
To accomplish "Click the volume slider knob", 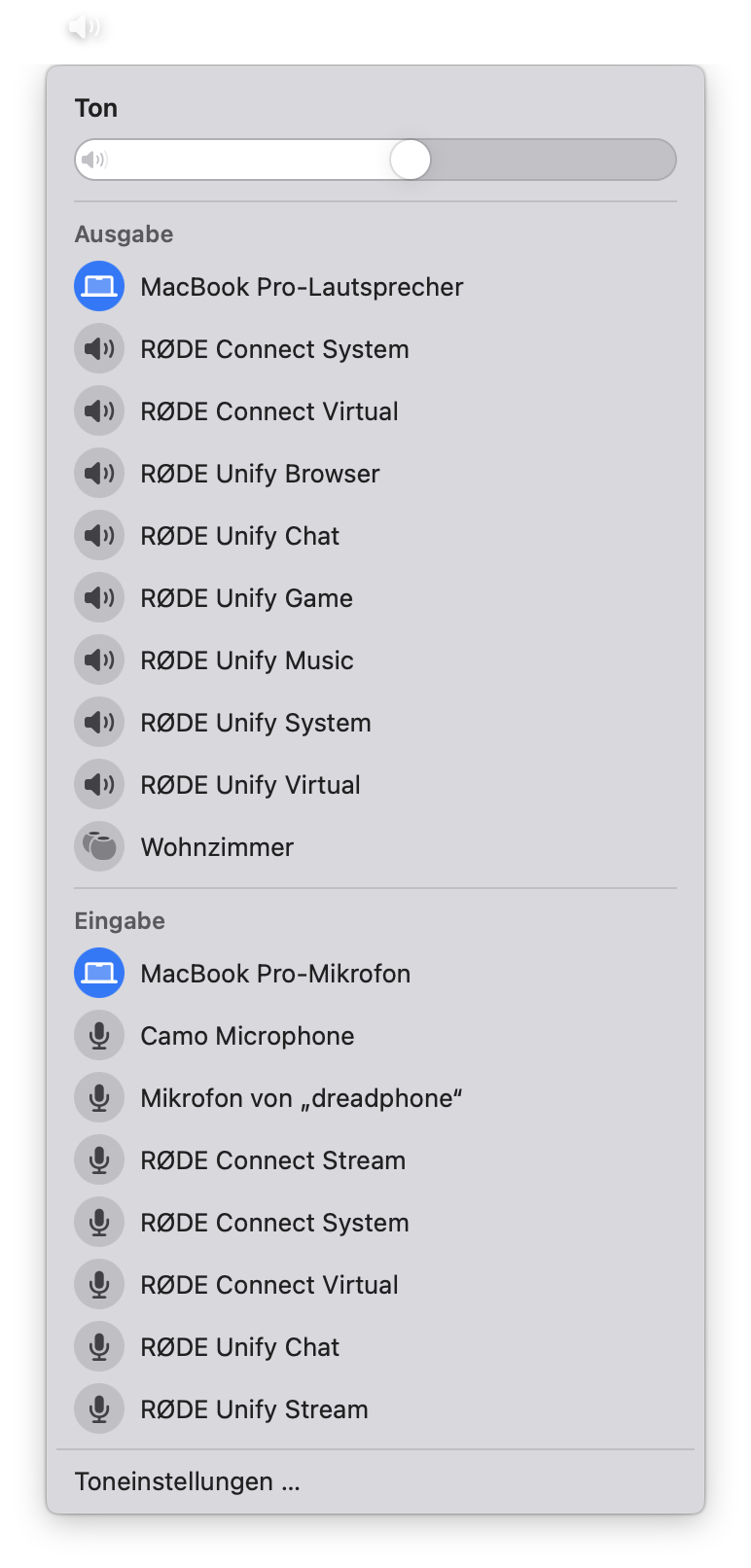I will (411, 160).
